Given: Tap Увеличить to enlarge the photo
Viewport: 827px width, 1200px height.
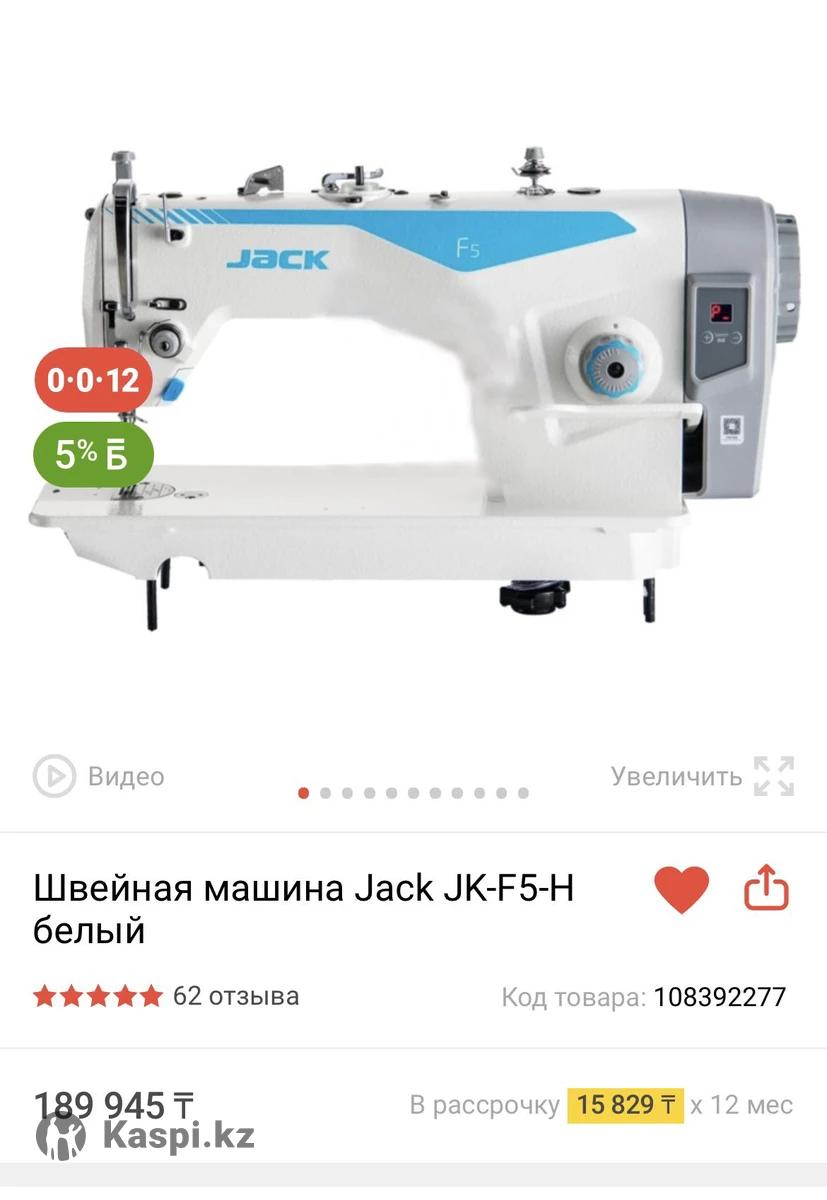Looking at the screenshot, I should pos(702,776).
